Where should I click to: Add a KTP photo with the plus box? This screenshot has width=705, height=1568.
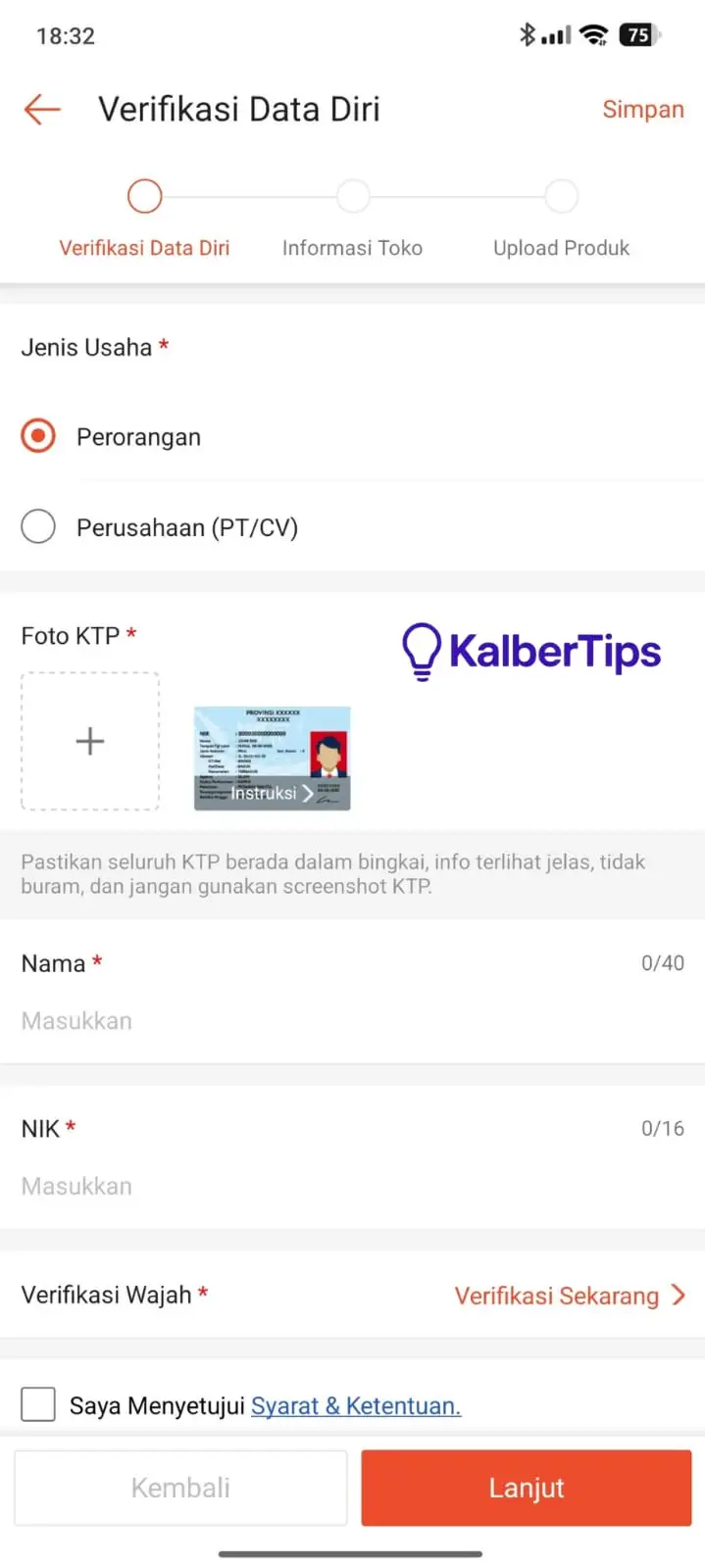click(90, 741)
